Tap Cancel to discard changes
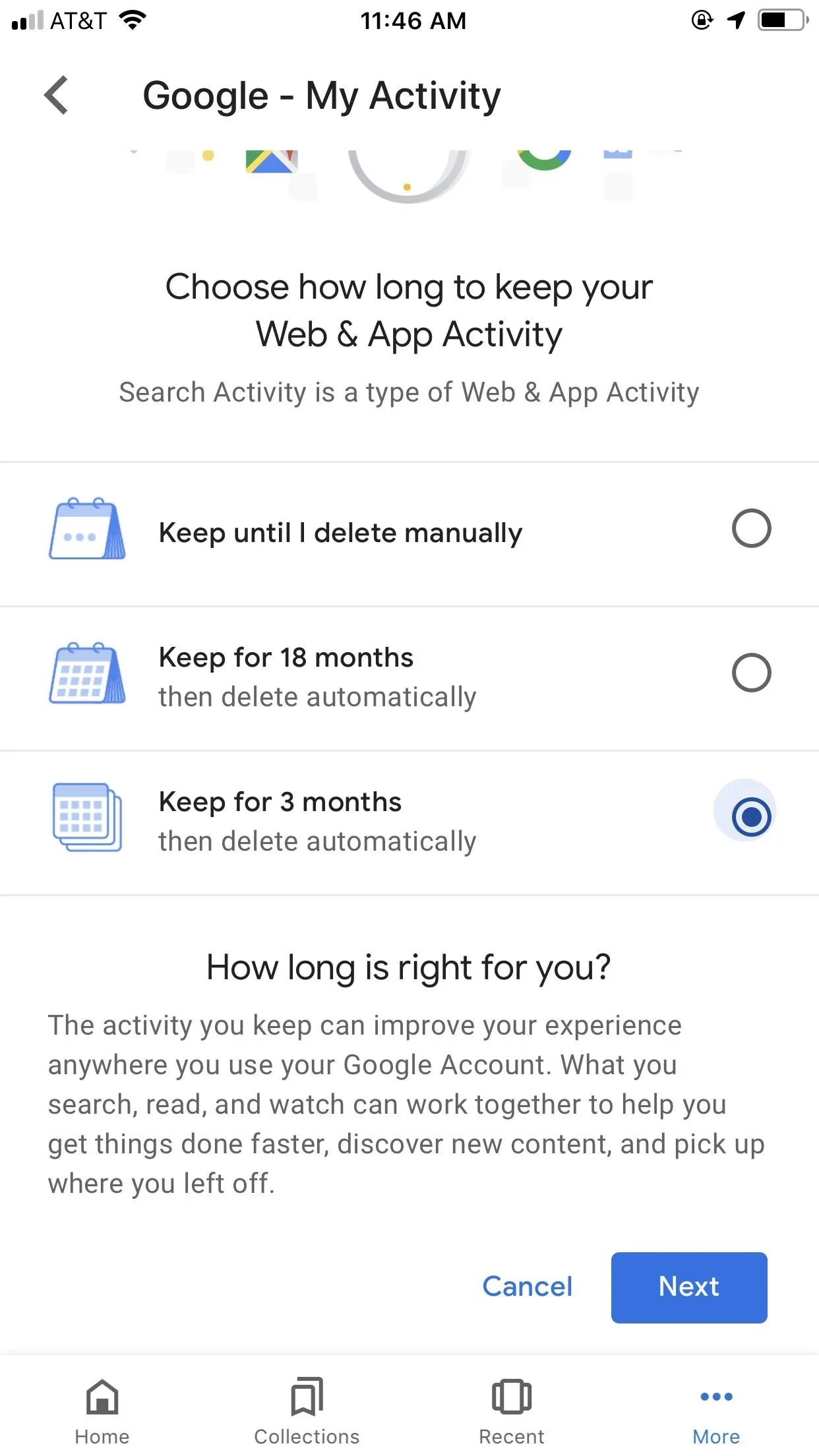Viewport: 819px width, 1456px height. tap(528, 1287)
